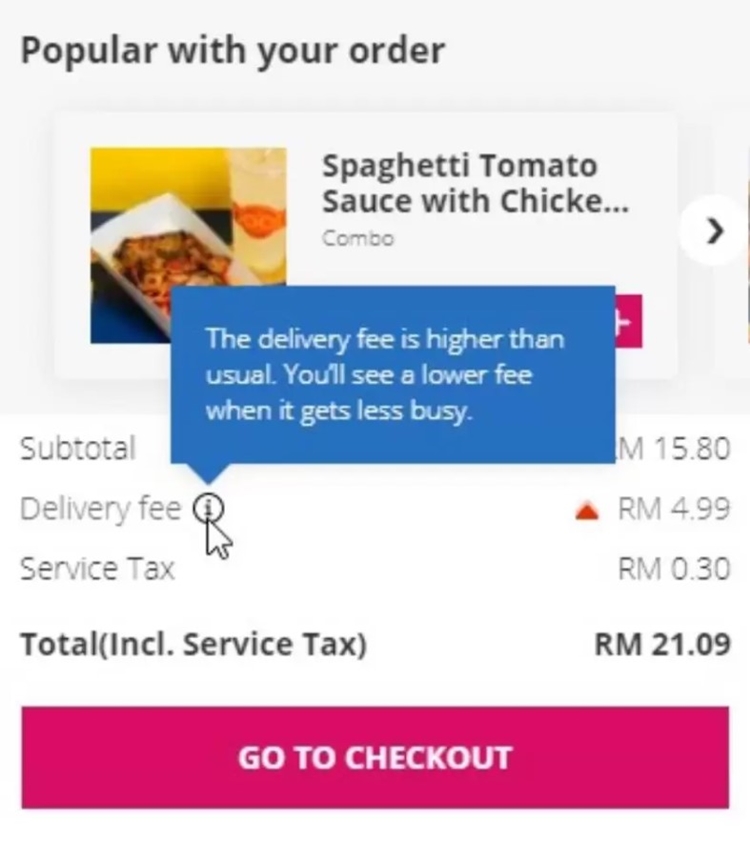Click the Service Tax line item

(x=96, y=568)
